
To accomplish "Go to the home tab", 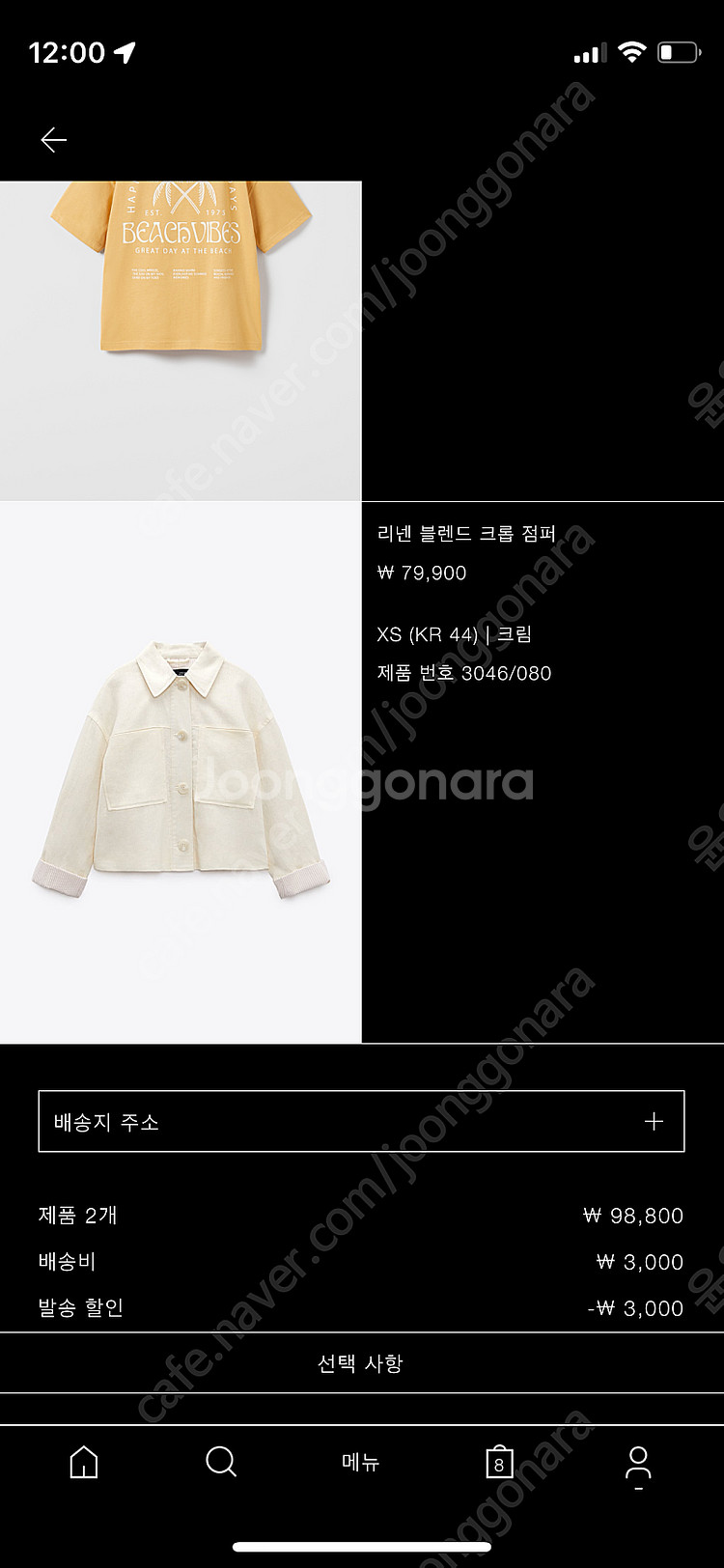I will click(84, 1462).
